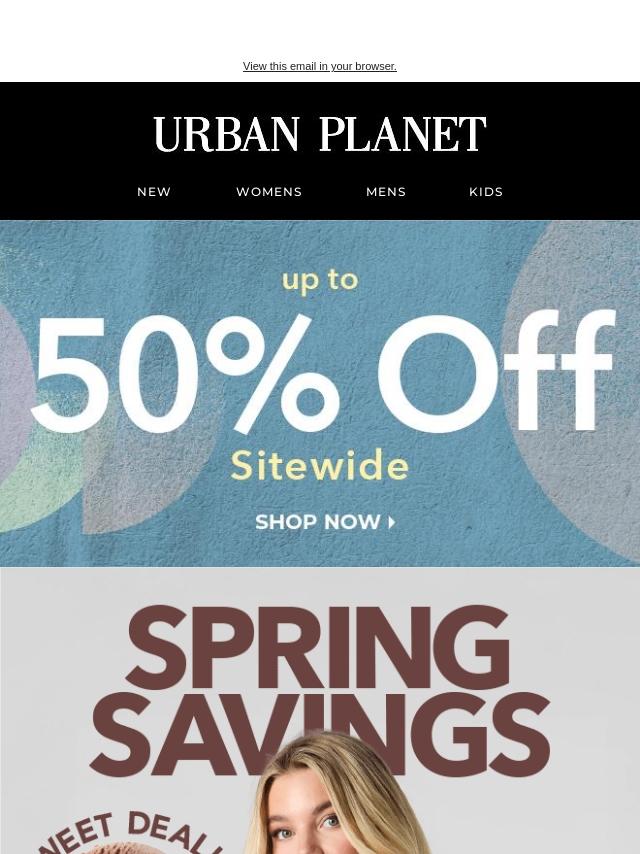Open the MENS section
This screenshot has width=640, height=854.
(386, 192)
